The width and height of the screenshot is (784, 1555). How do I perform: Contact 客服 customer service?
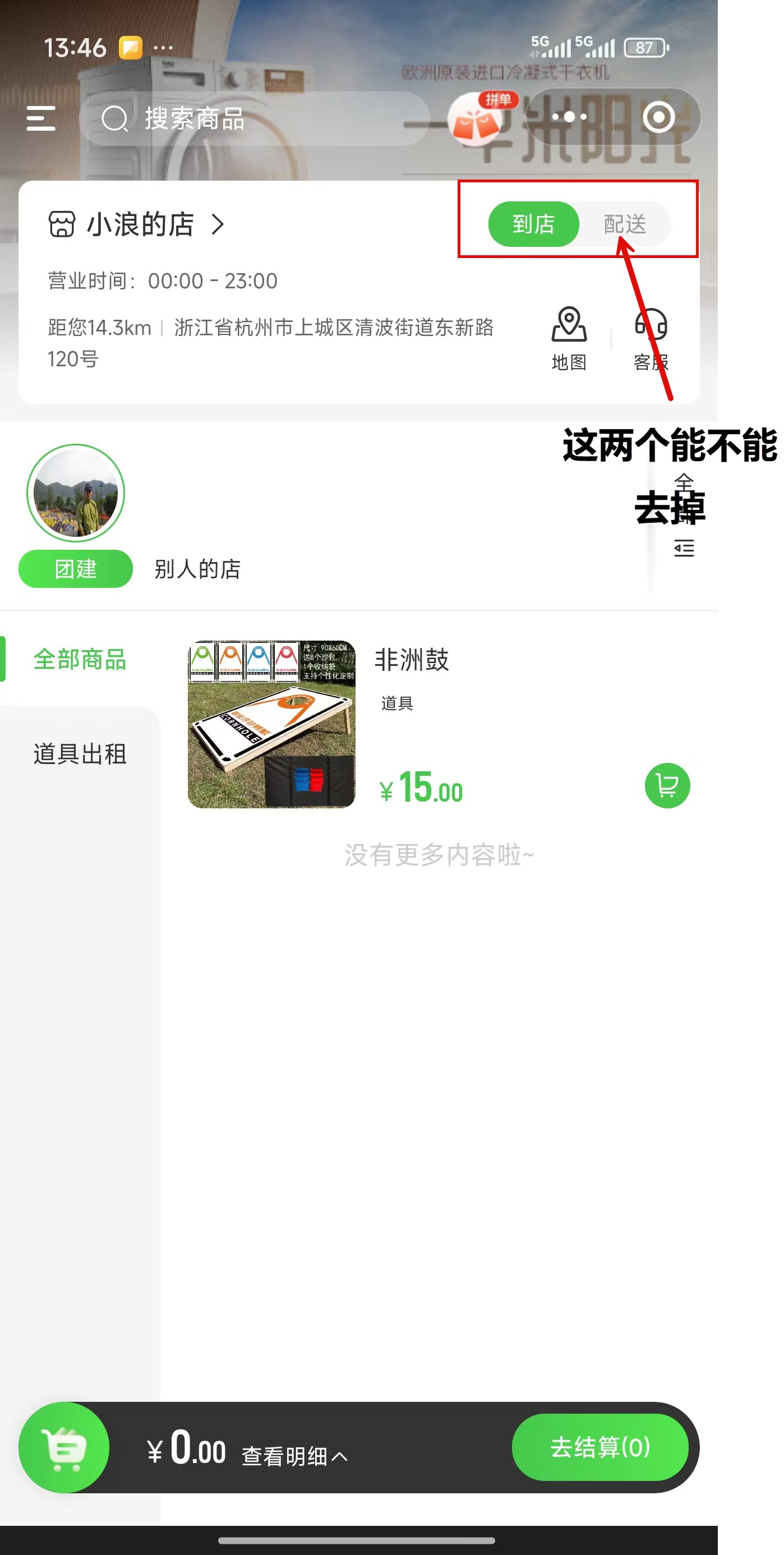pyautogui.click(x=651, y=339)
